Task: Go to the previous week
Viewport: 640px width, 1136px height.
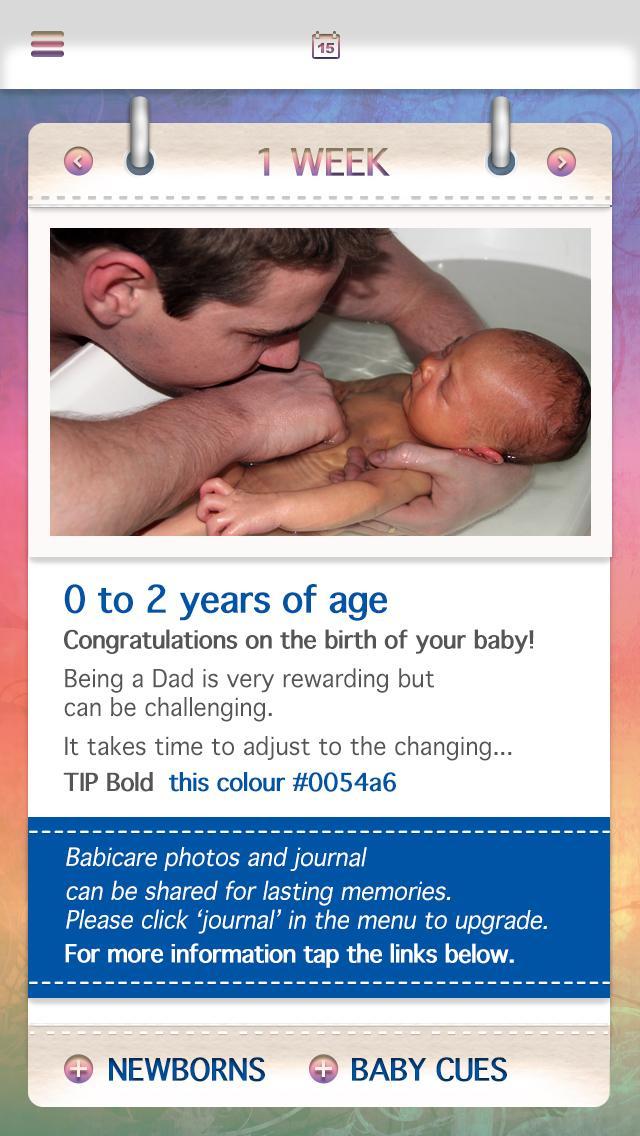Action: point(78,161)
